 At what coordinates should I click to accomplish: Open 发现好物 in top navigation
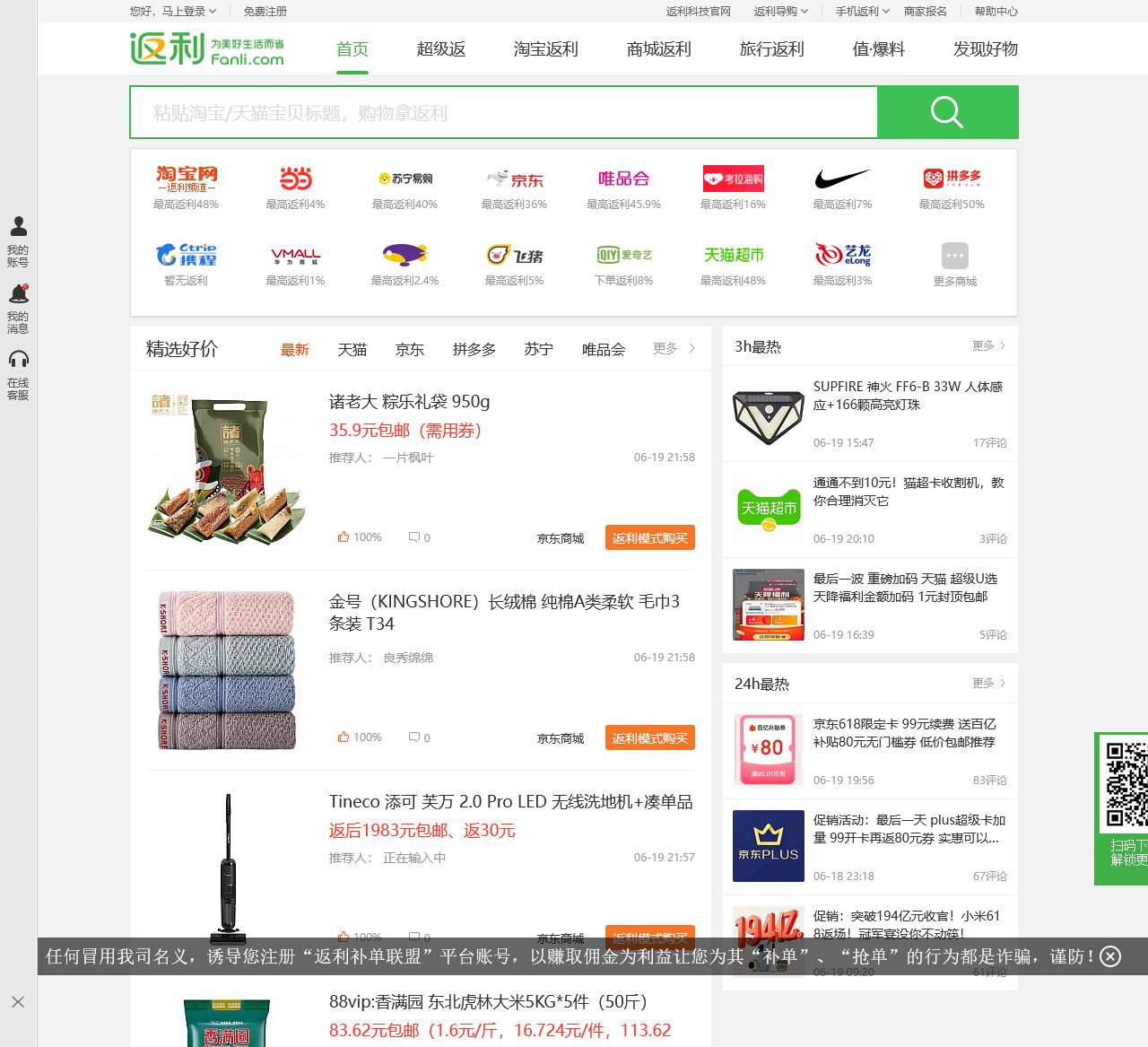985,49
